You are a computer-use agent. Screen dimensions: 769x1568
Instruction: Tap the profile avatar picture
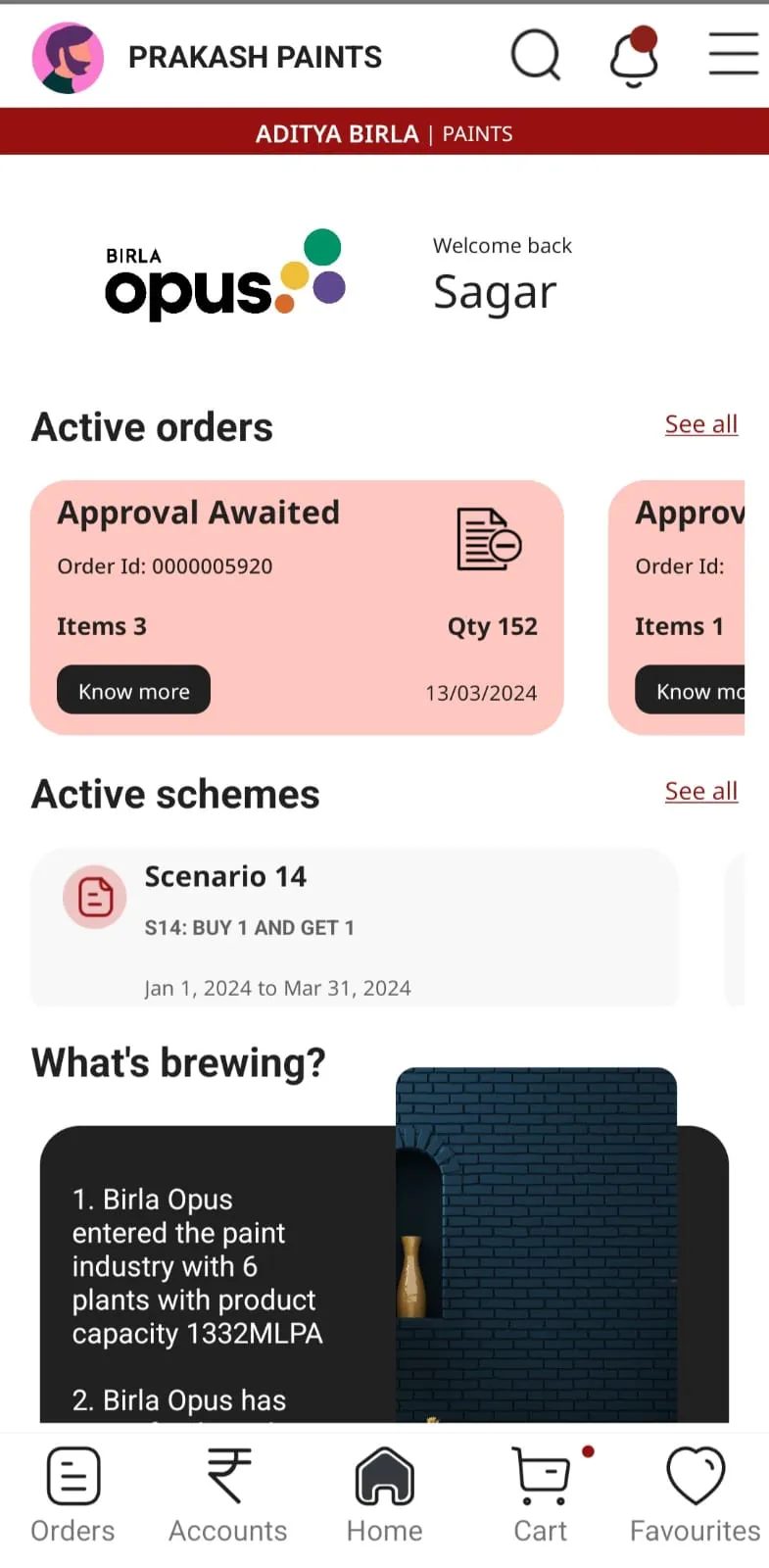[x=68, y=58]
